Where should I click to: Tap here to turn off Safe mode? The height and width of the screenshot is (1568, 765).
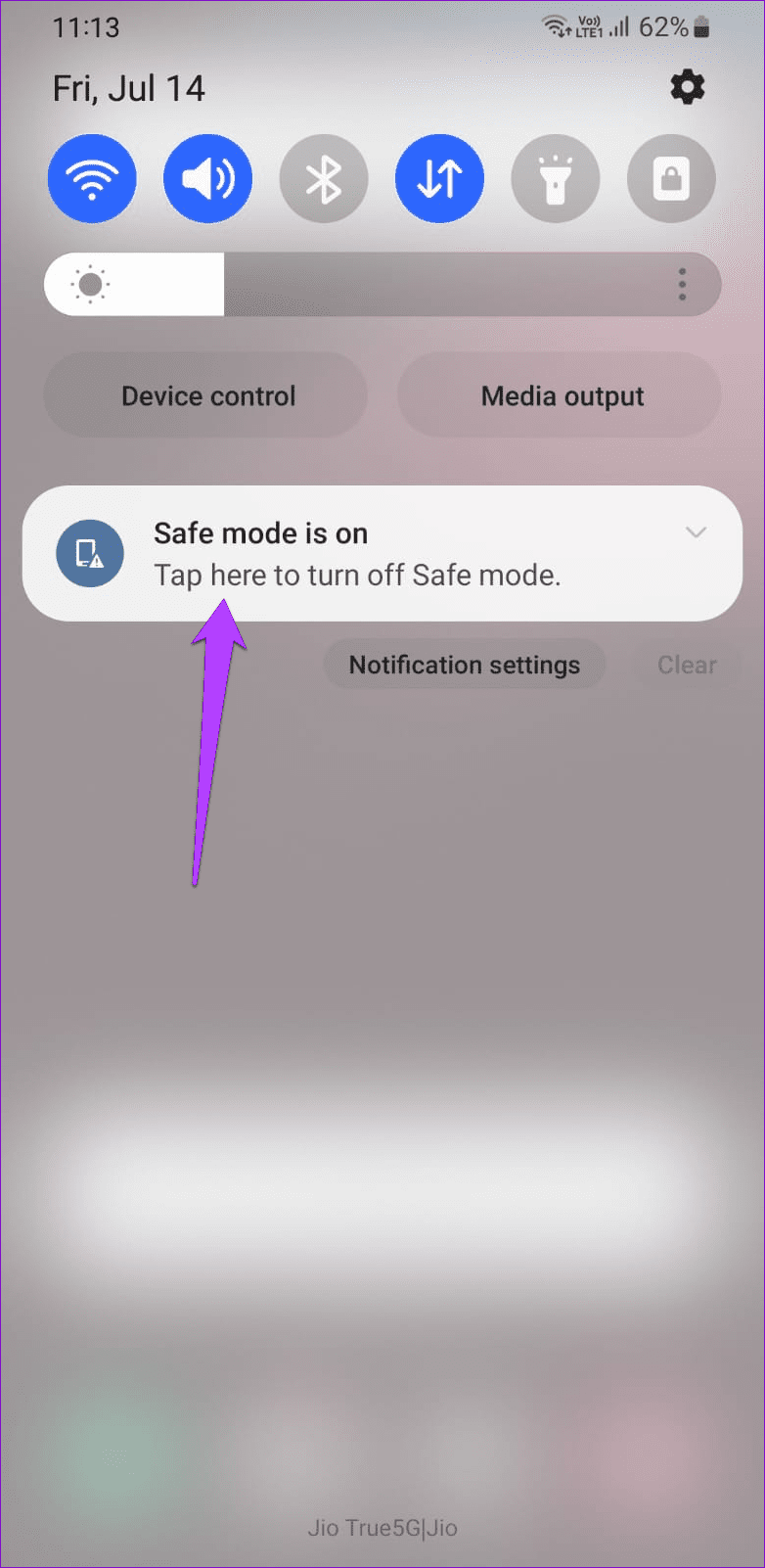358,575
